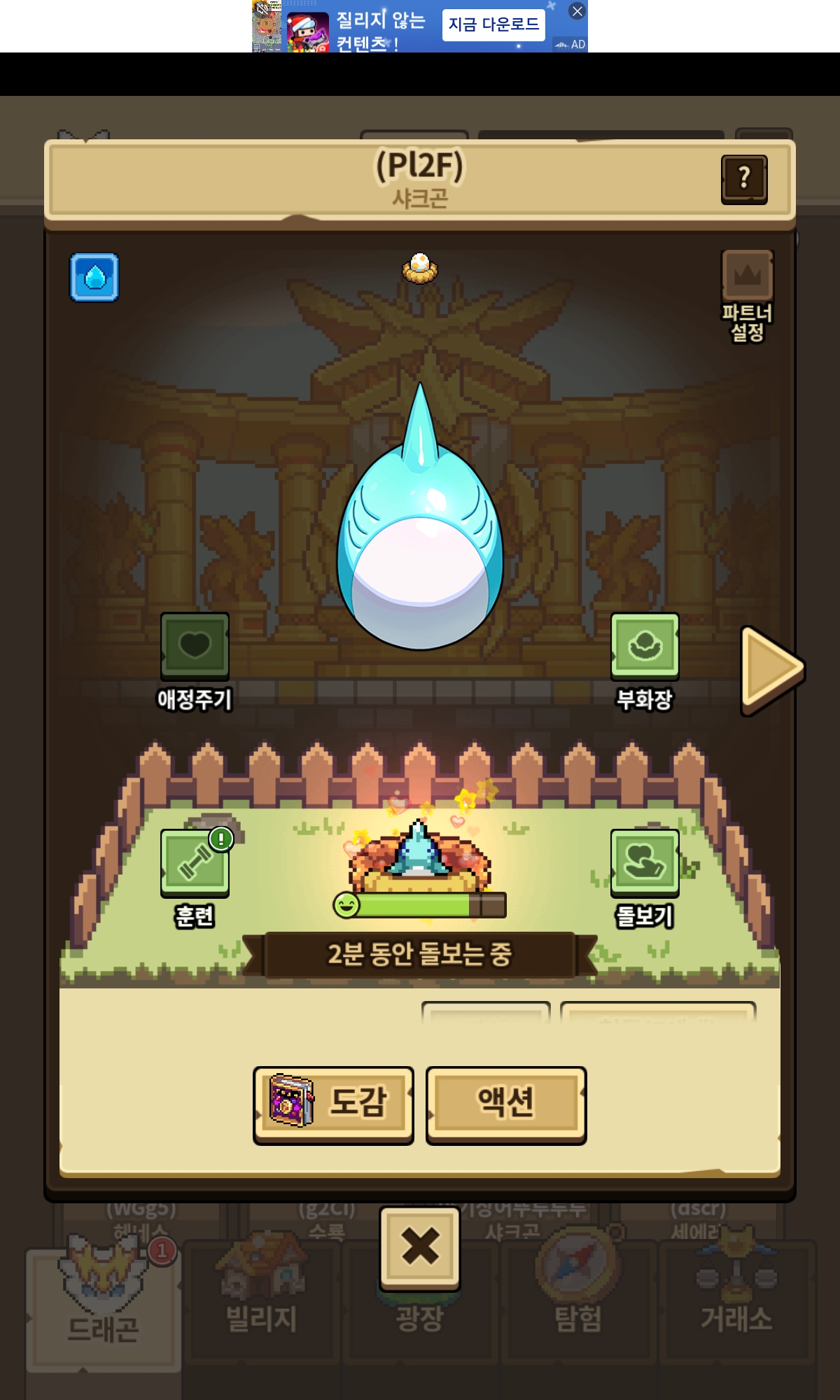Open 파트너 설정 partner settings
The image size is (840, 1400).
click(747, 295)
